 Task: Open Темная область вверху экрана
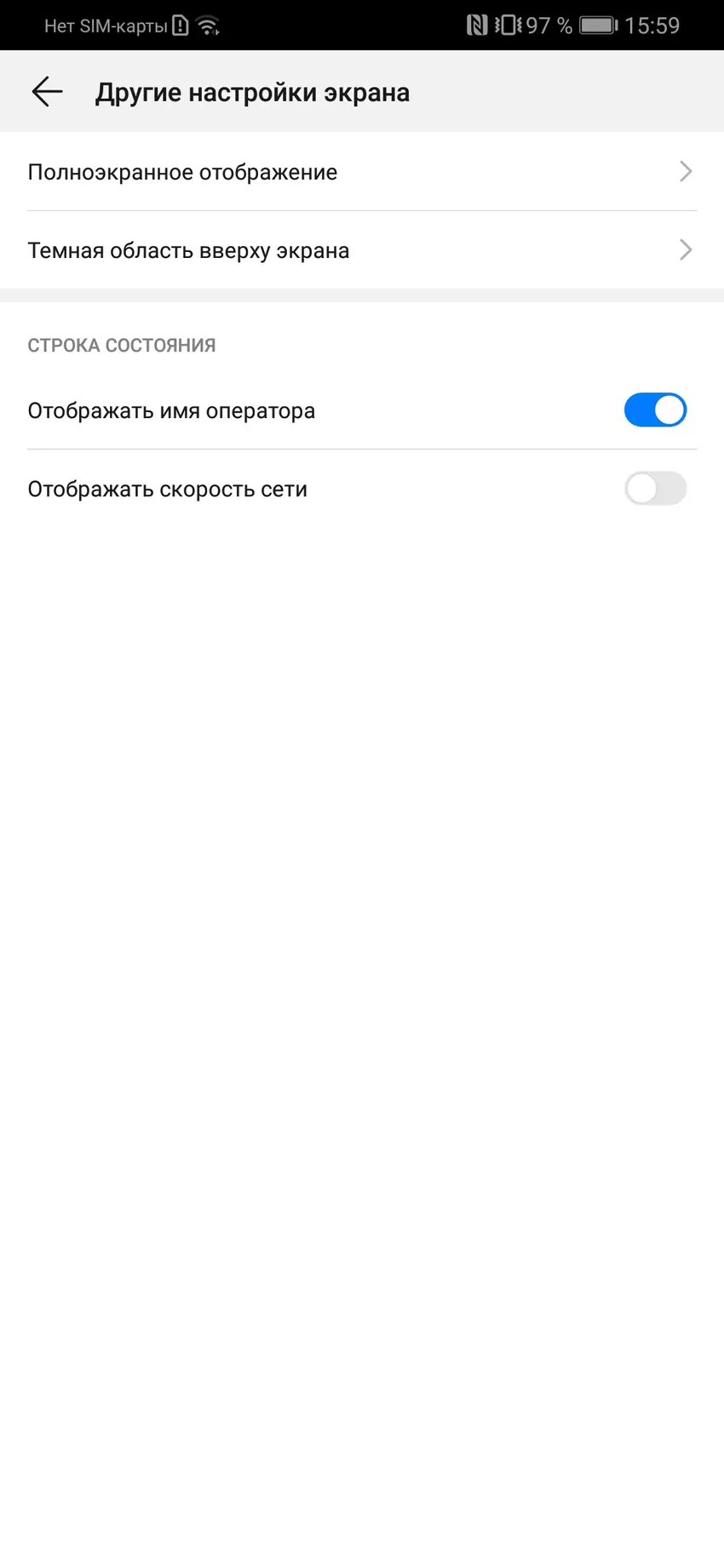361,250
